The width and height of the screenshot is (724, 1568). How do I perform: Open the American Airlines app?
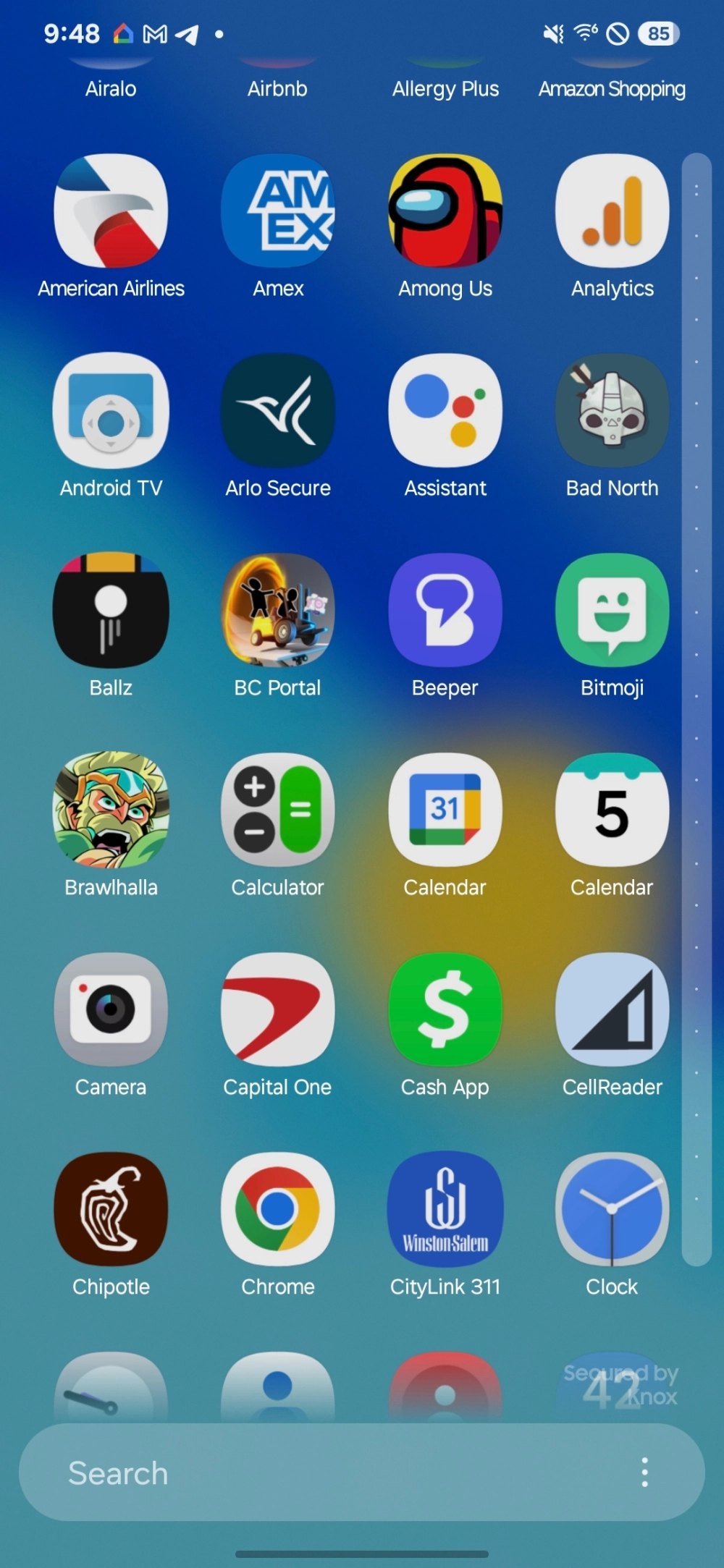(x=111, y=211)
